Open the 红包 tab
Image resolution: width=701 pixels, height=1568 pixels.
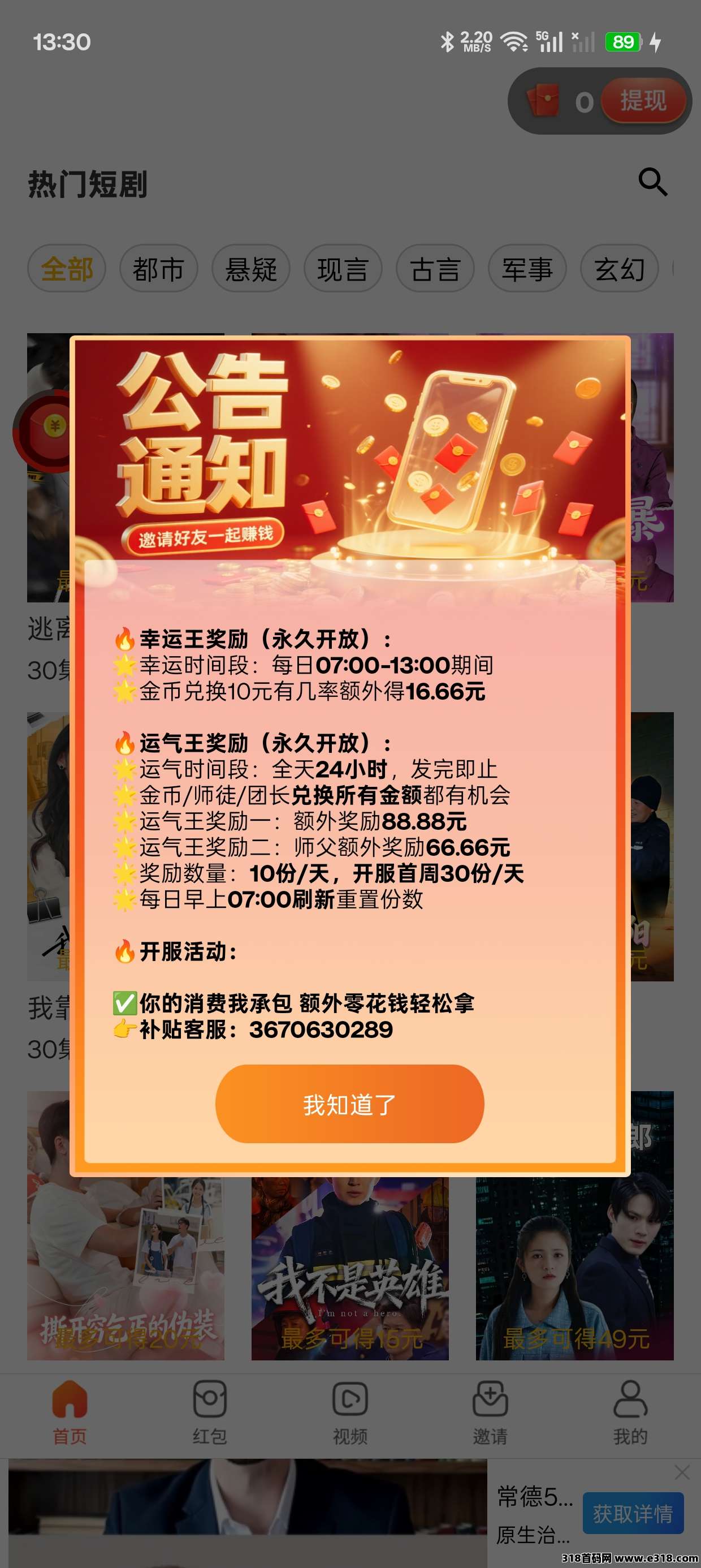[209, 1414]
